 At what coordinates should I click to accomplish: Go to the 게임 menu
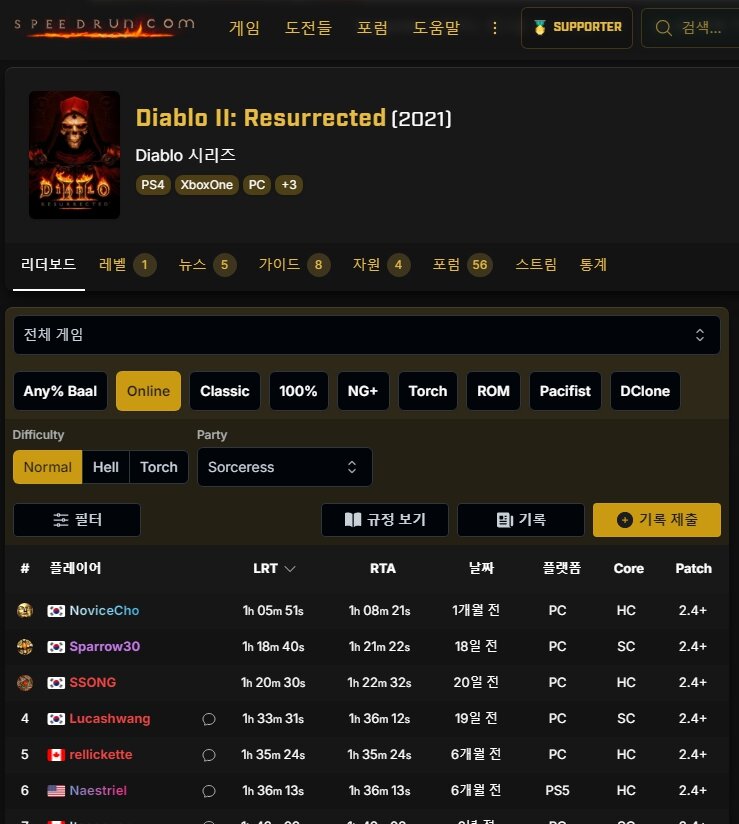[244, 28]
